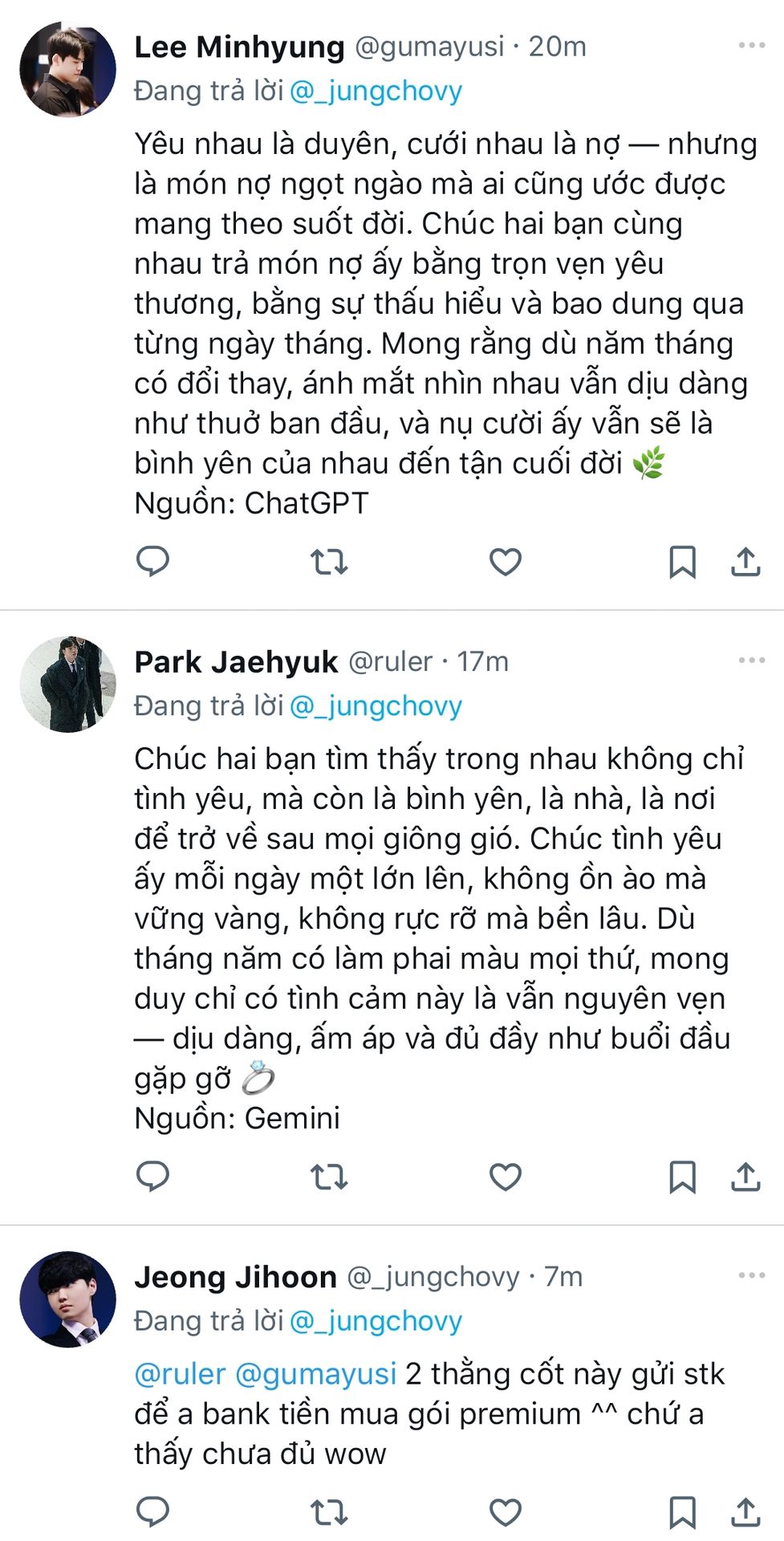Bookmark Lee Minhyung's tweet
The width and height of the screenshot is (784, 1541).
pyautogui.click(x=682, y=562)
